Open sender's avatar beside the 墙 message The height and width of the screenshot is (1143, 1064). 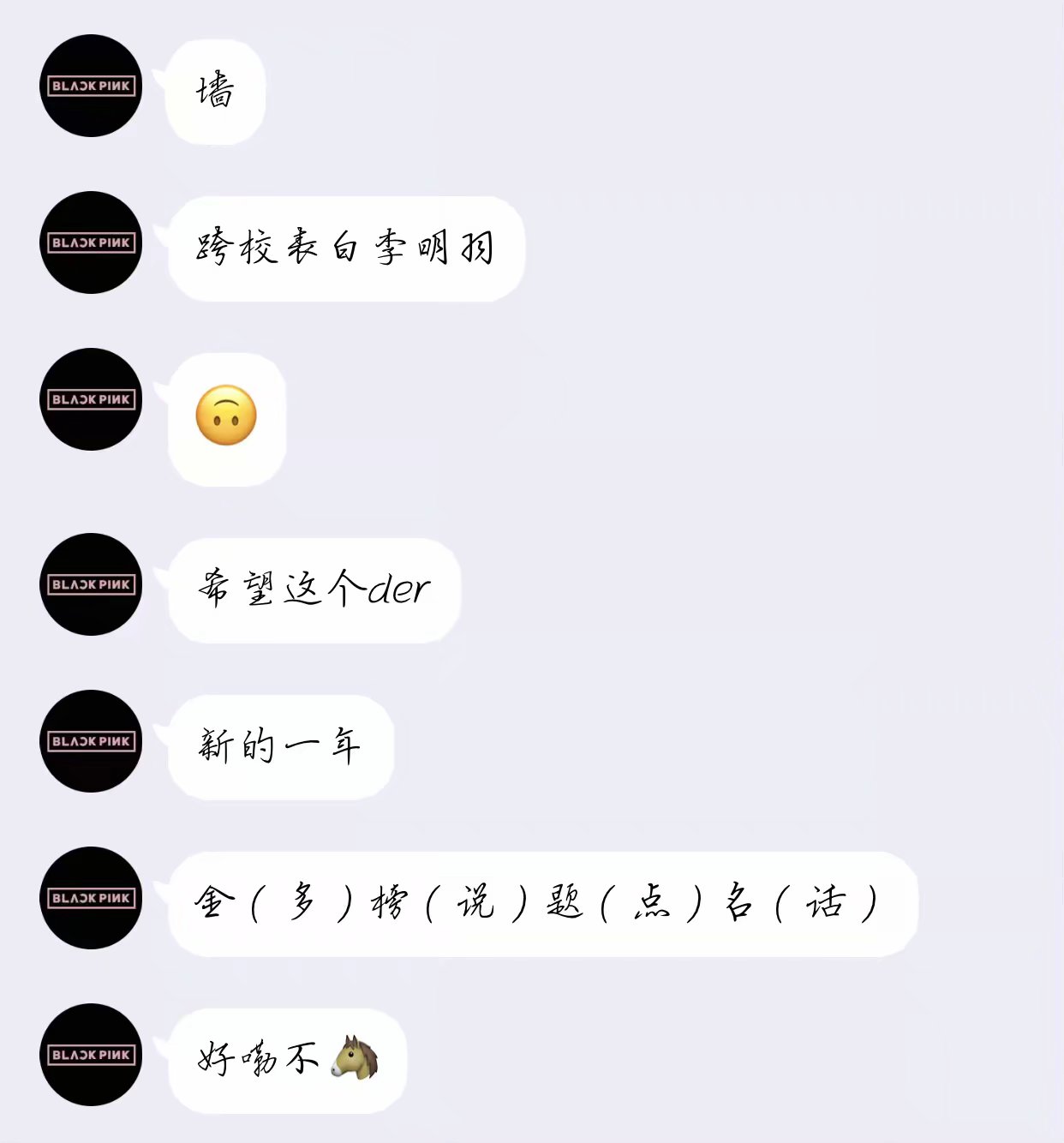(x=91, y=86)
